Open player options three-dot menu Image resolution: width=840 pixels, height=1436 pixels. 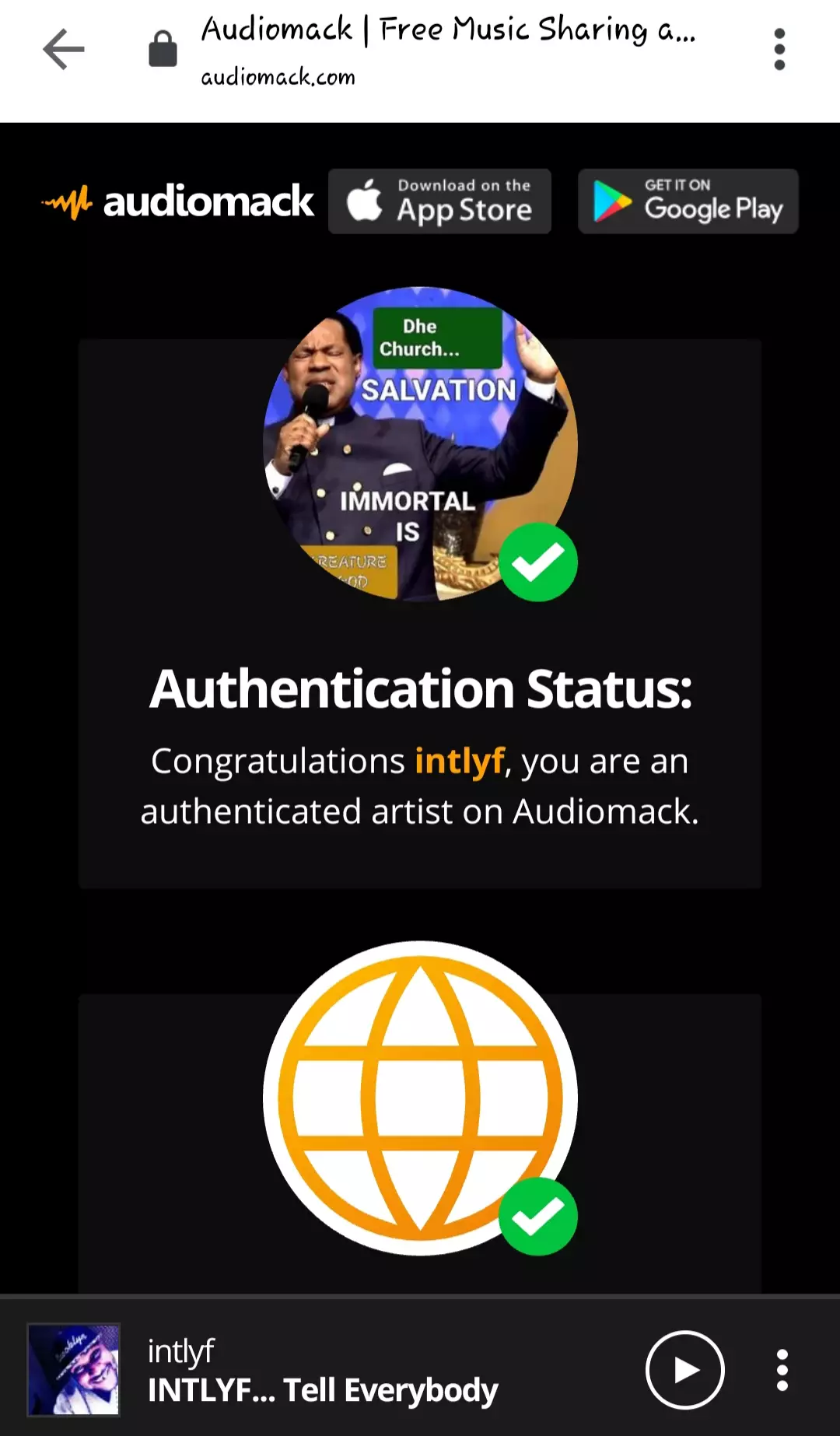[782, 1370]
